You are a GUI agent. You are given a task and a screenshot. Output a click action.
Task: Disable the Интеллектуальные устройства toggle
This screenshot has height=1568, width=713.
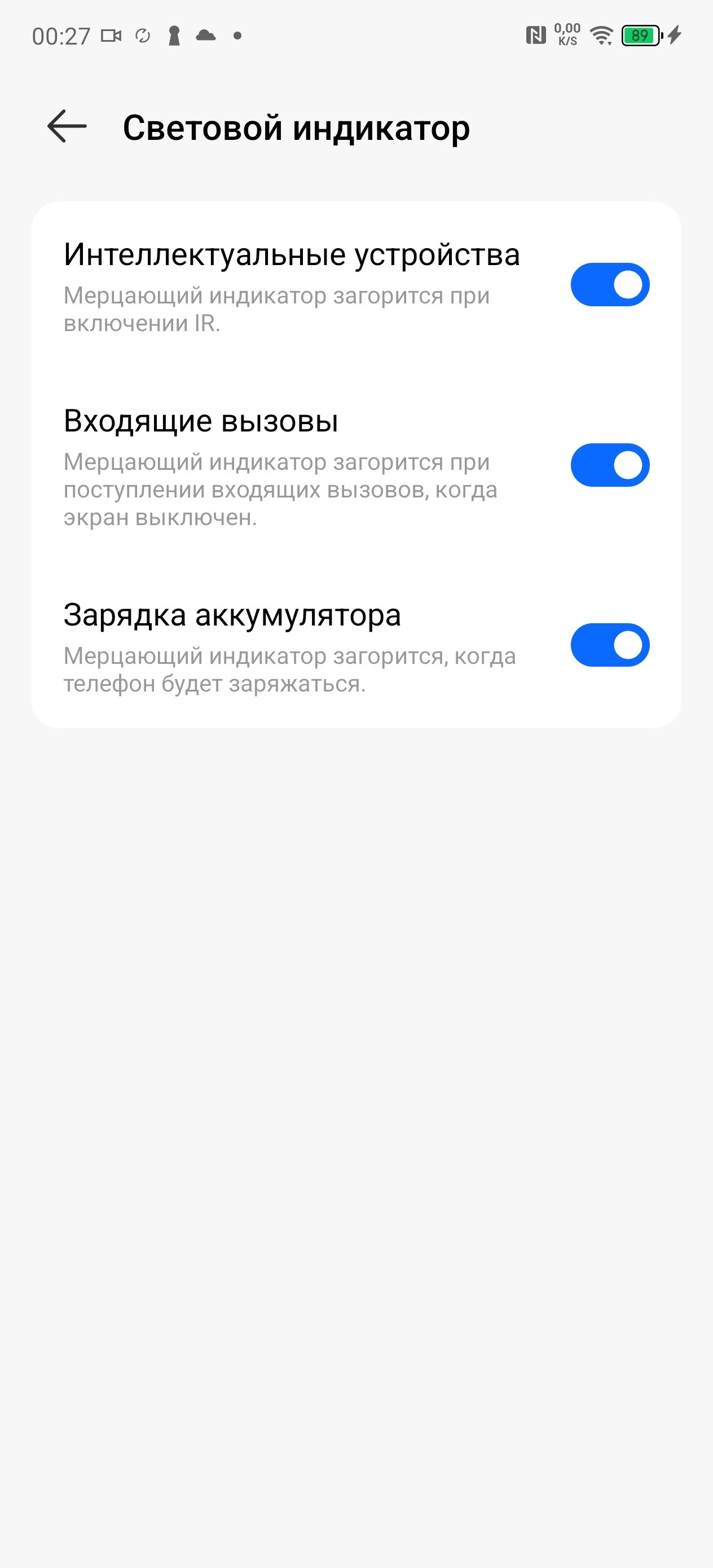click(x=610, y=284)
